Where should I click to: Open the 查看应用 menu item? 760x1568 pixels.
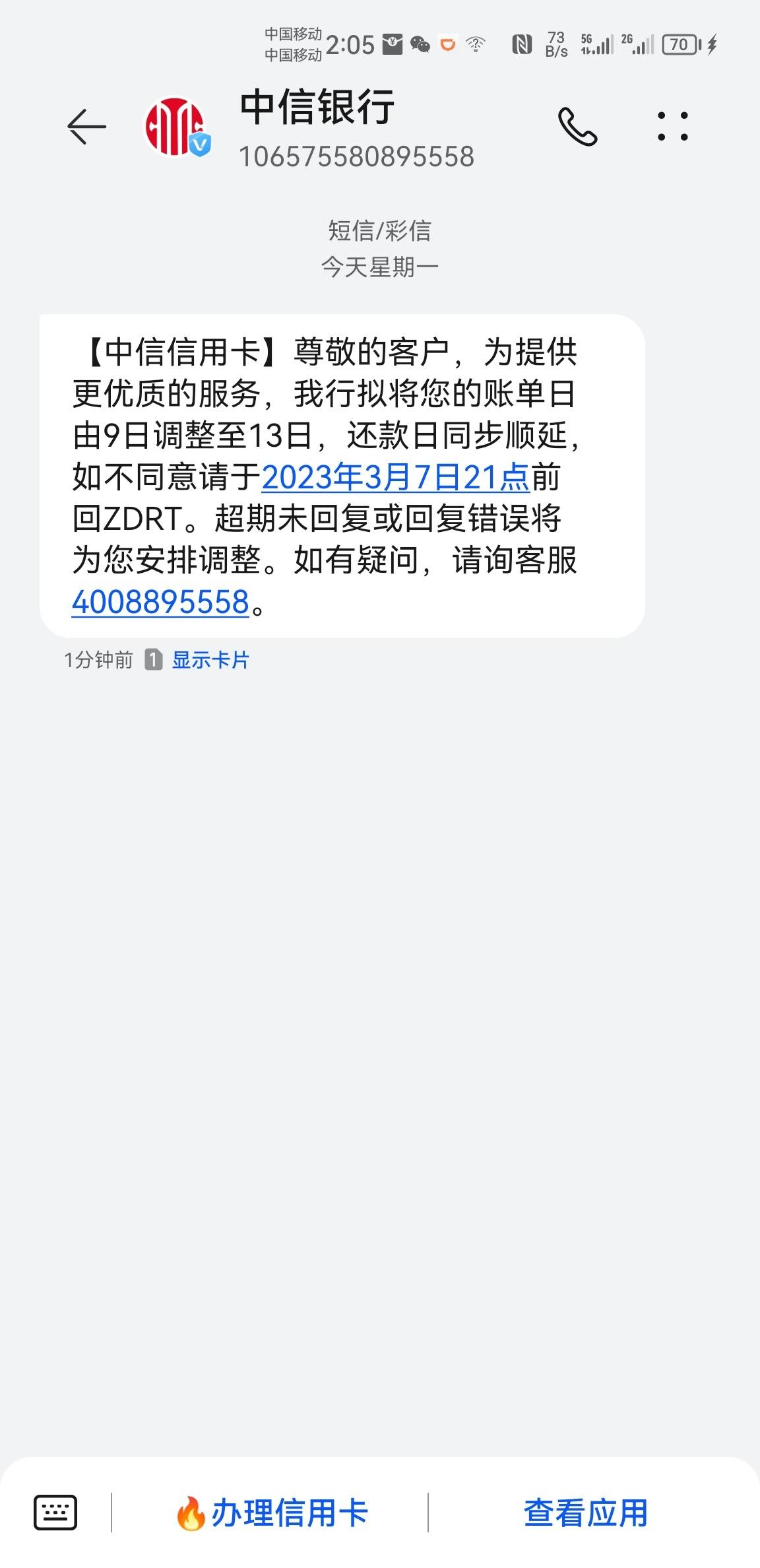coord(586,1513)
